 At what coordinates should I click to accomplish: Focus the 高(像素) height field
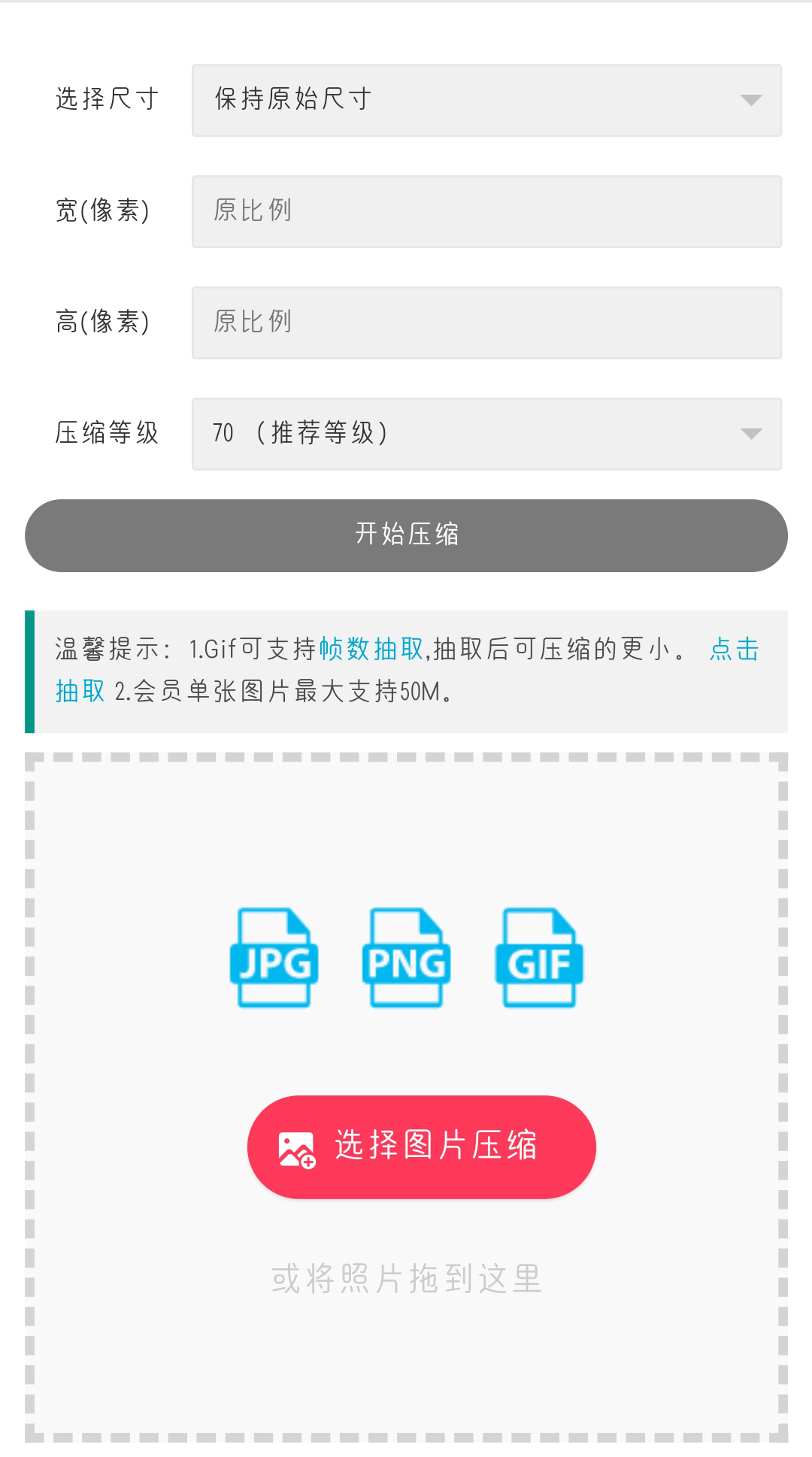[x=486, y=323]
